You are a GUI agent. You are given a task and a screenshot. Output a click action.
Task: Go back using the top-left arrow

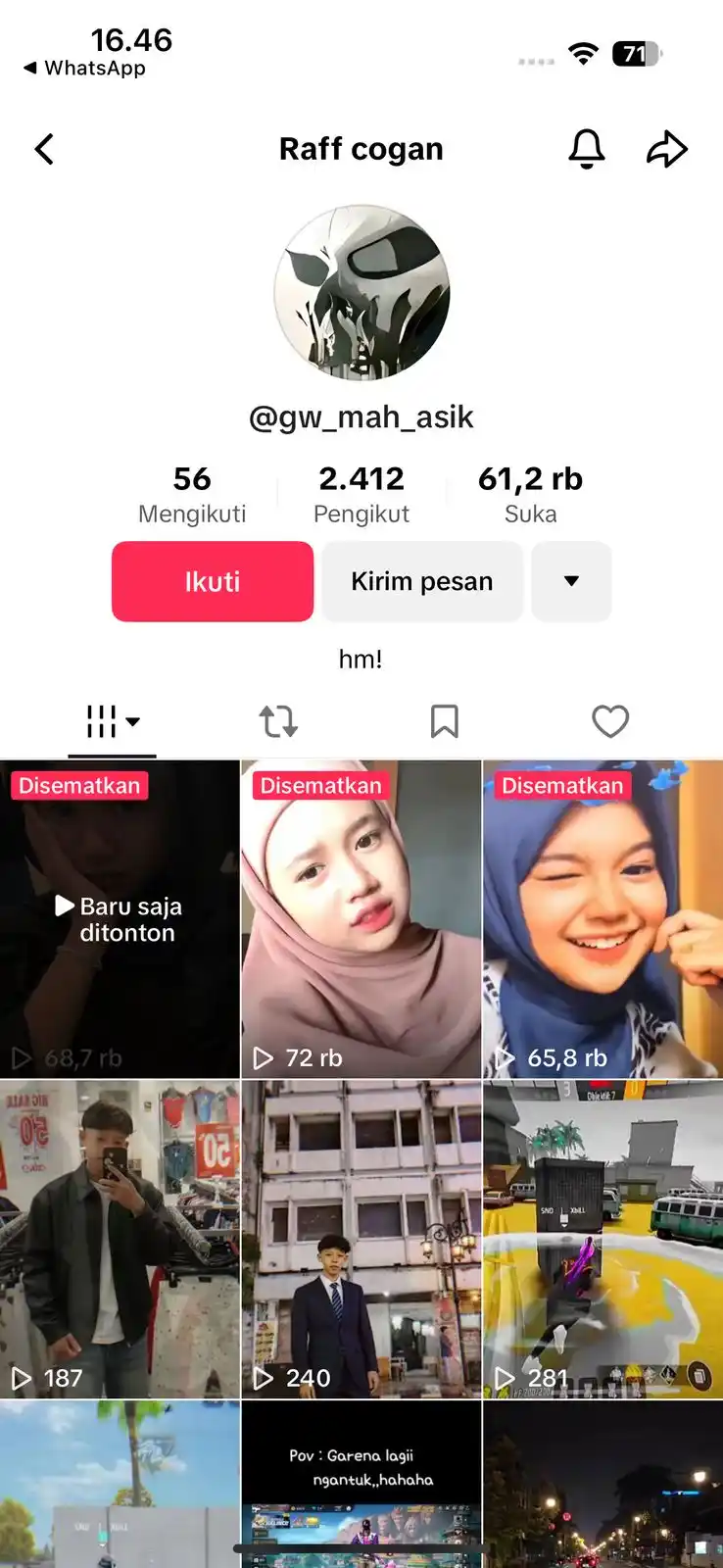tap(44, 149)
